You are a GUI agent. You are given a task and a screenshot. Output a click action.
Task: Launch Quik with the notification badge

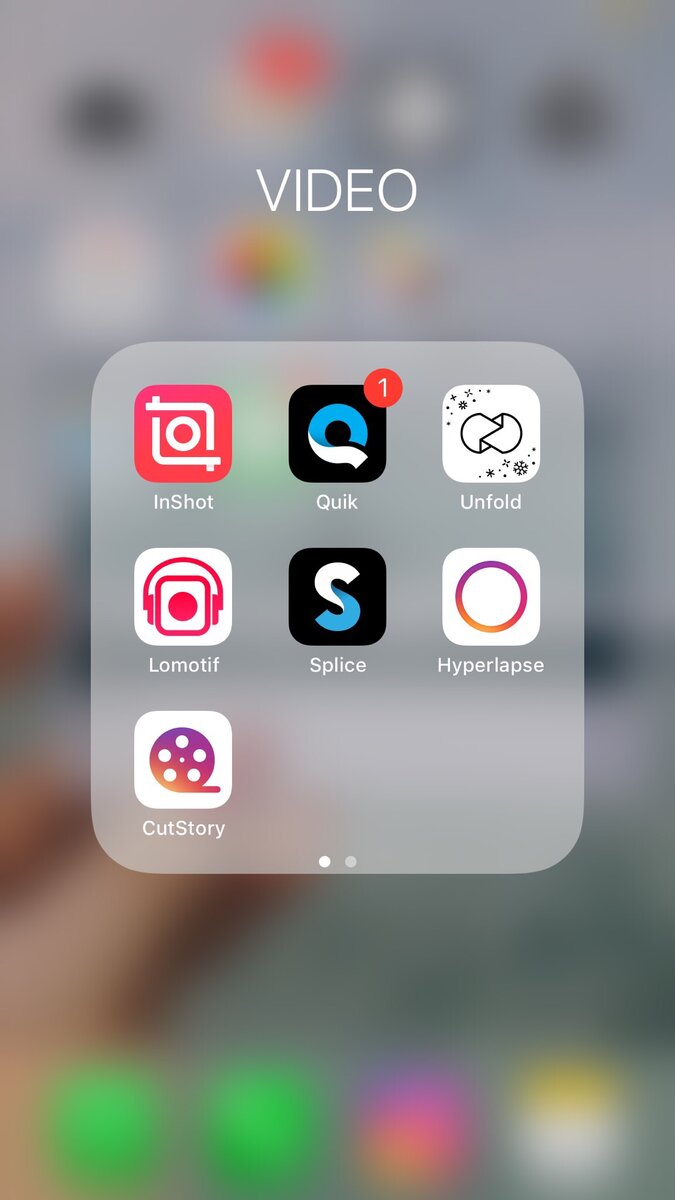tap(337, 434)
